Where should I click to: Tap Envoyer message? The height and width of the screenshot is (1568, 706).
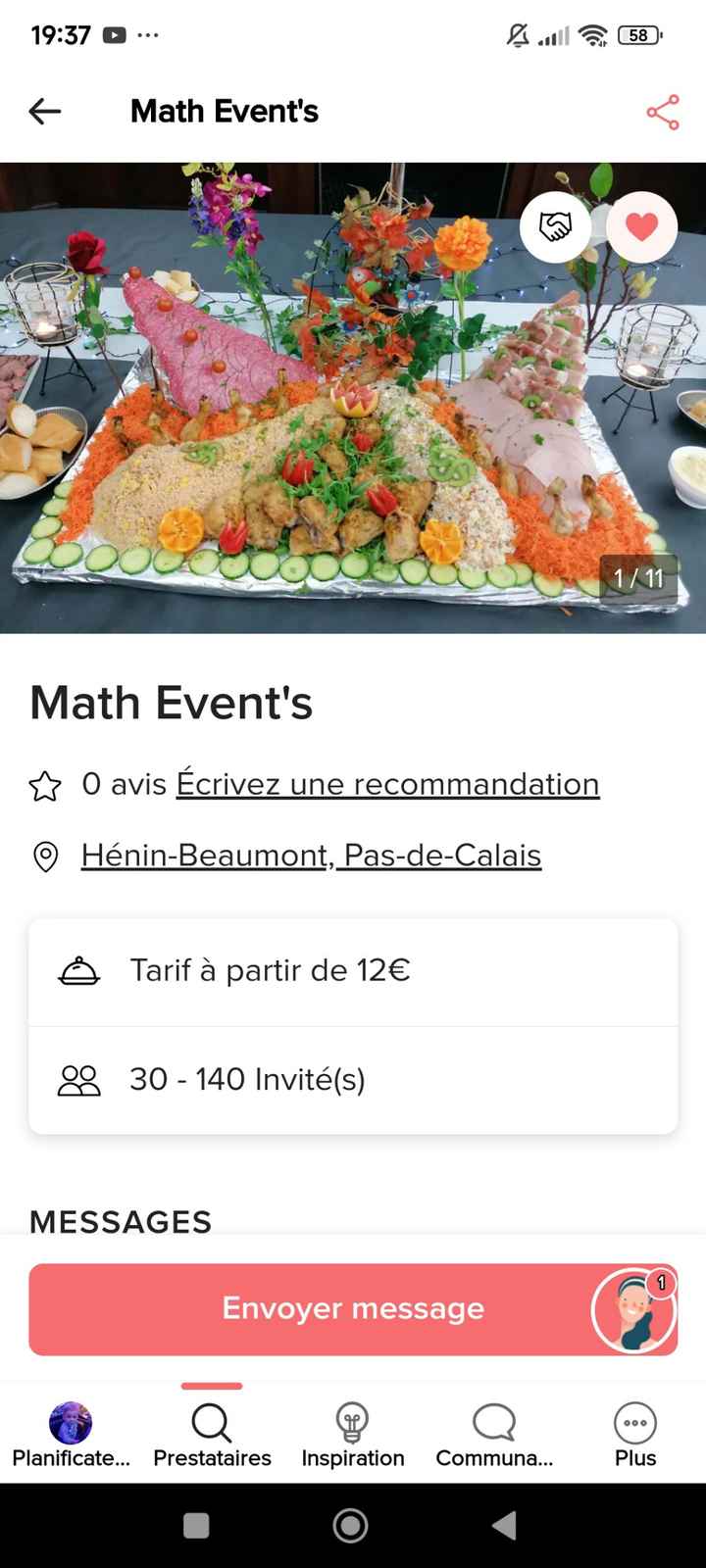[353, 1309]
